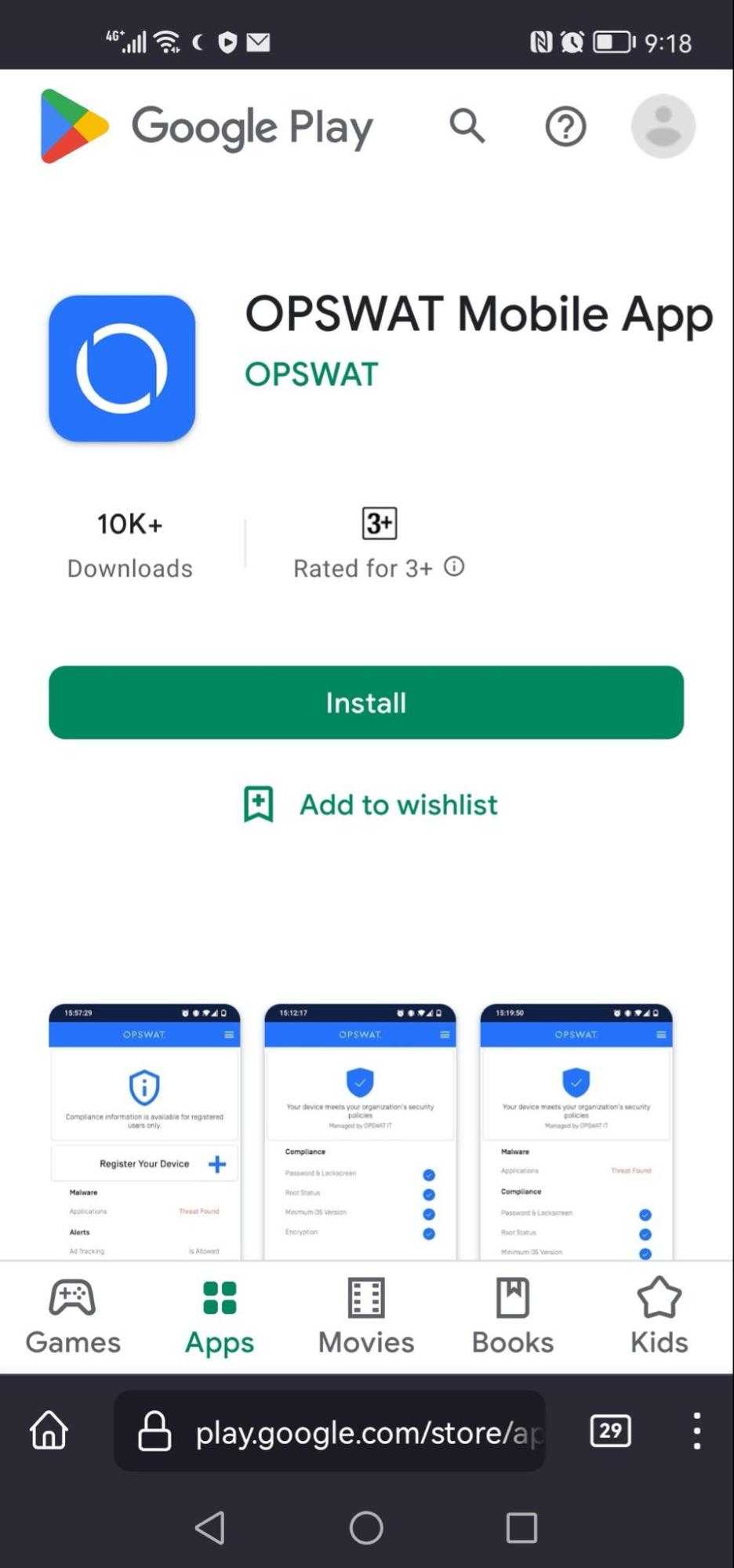Tap the browser home button
This screenshot has width=734, height=1568.
coord(49,1431)
